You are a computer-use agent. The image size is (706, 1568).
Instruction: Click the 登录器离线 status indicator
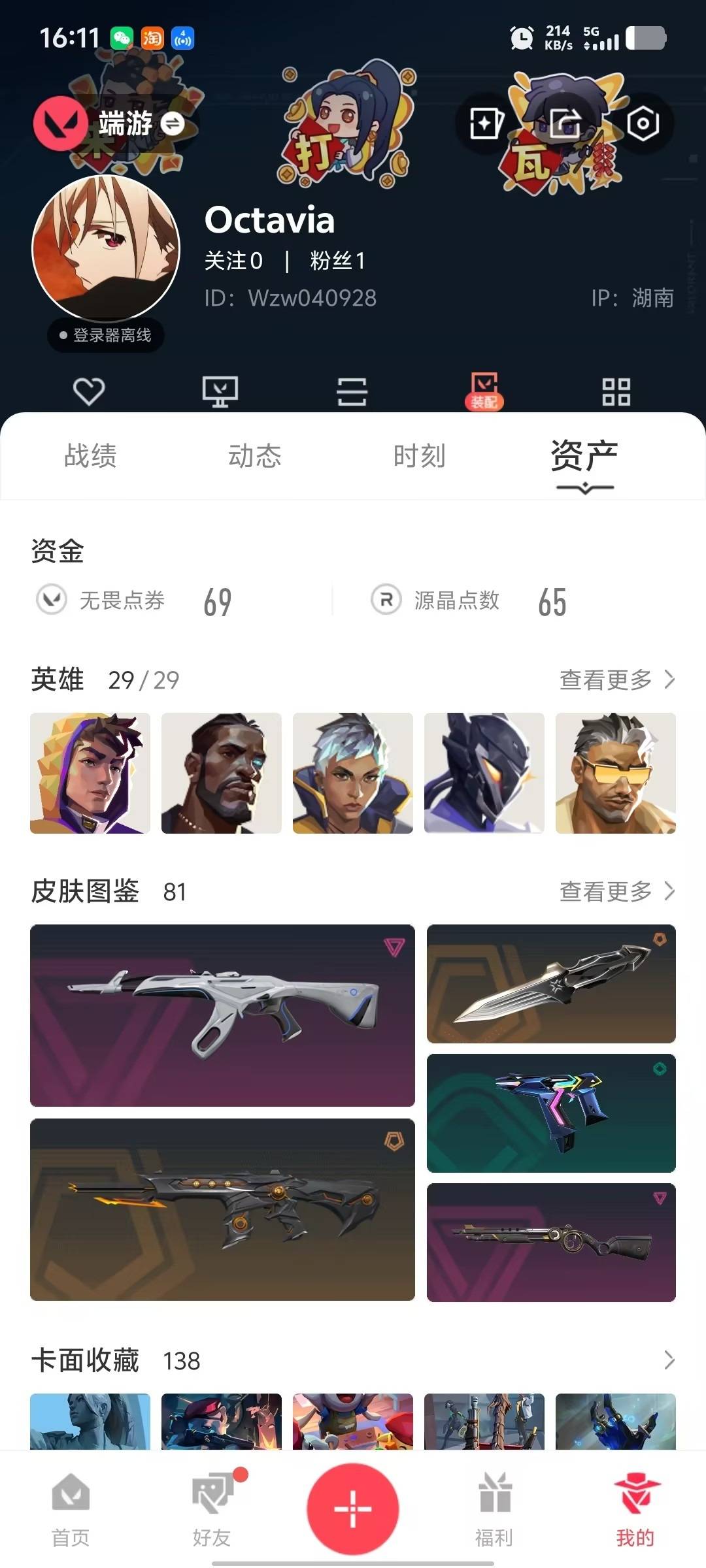pyautogui.click(x=103, y=335)
